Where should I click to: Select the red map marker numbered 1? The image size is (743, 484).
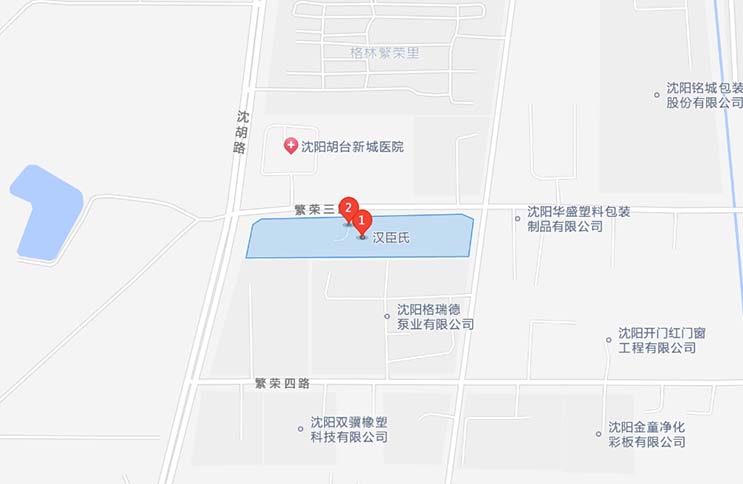pos(362,221)
